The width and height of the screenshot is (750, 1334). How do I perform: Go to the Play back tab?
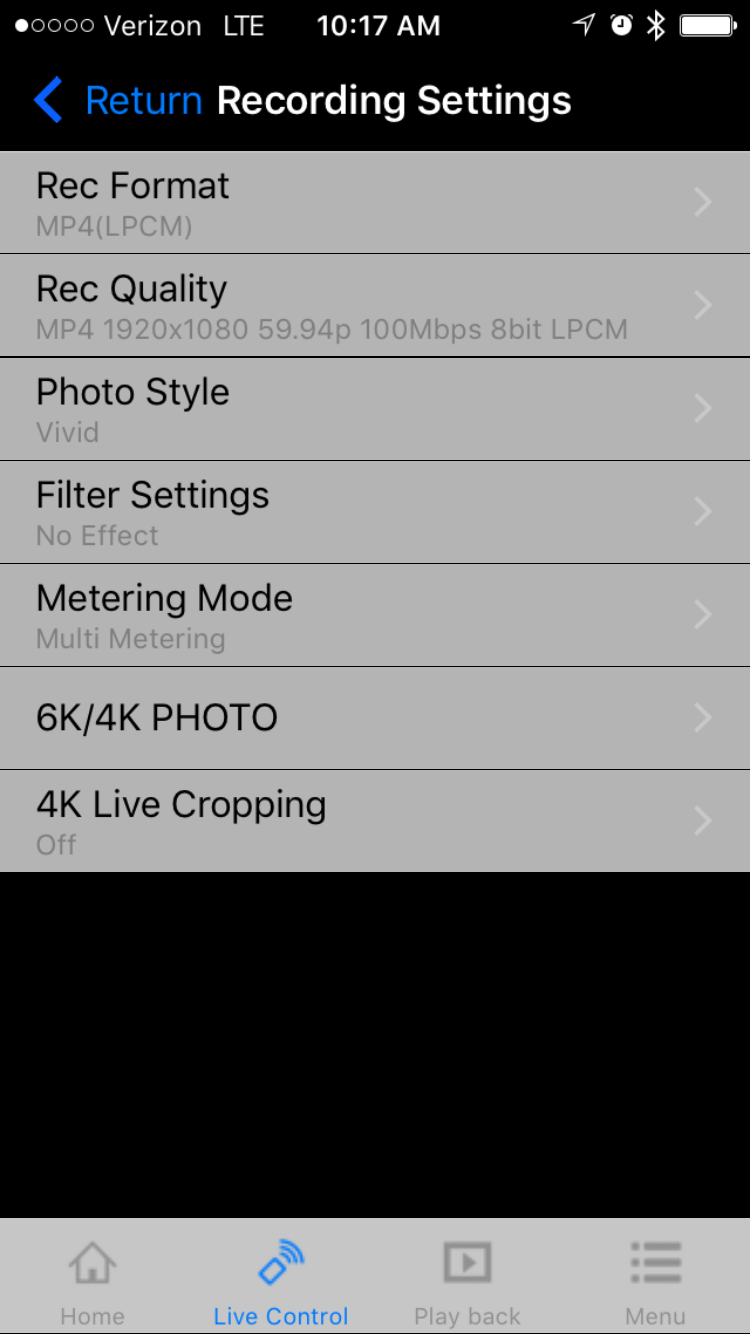click(467, 1281)
